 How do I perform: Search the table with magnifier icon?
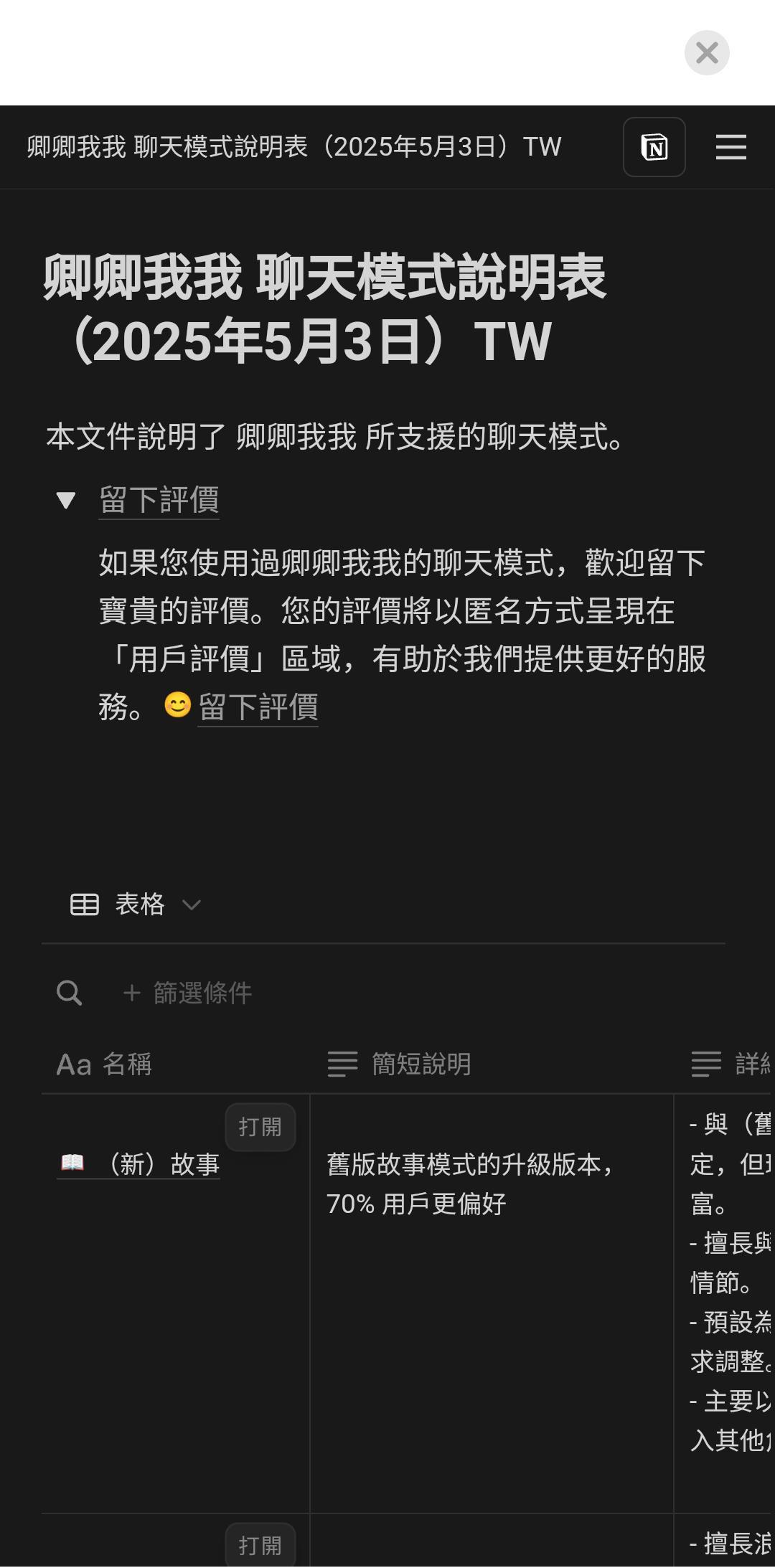point(69,993)
